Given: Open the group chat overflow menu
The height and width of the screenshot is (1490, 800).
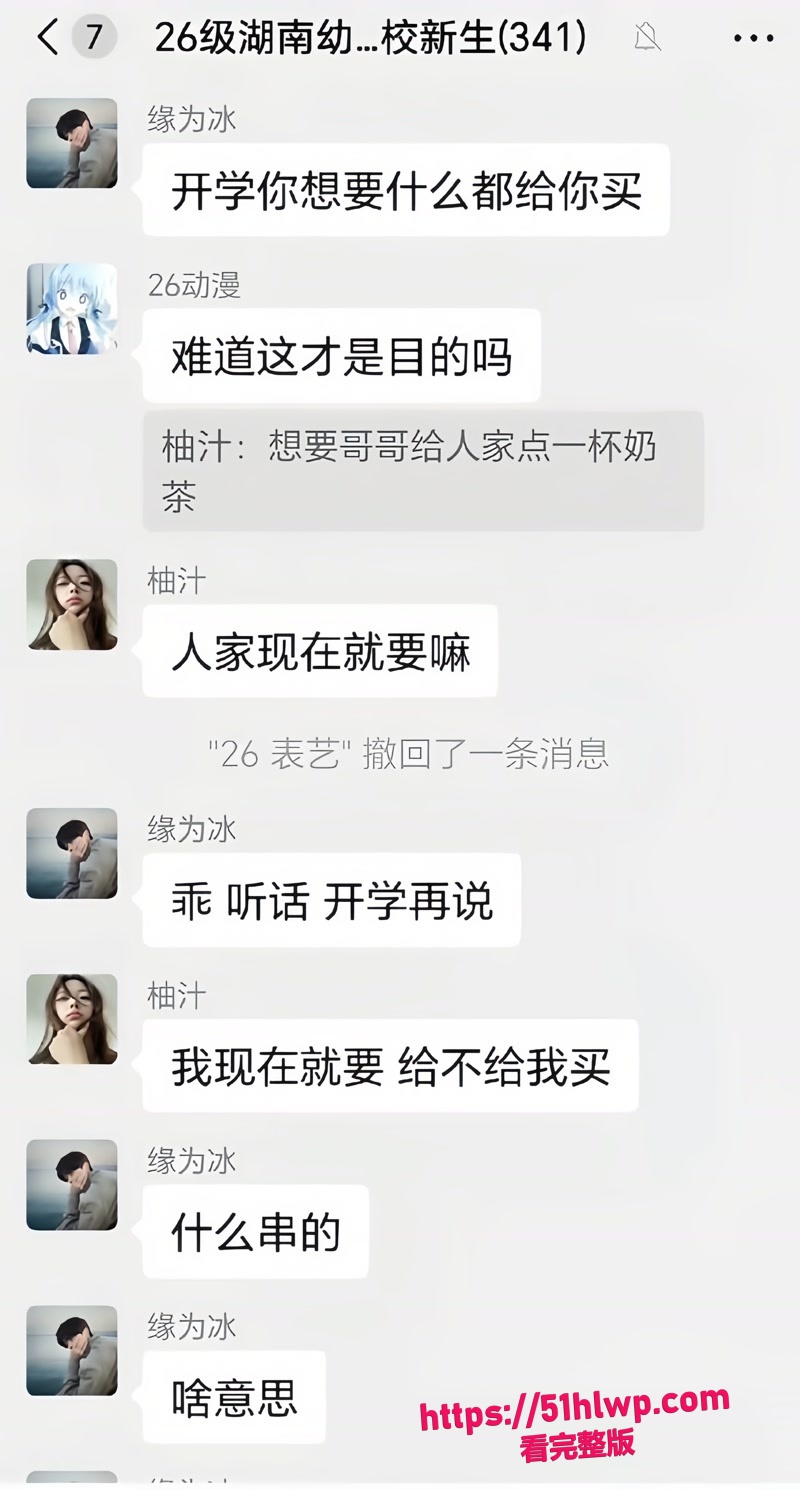Looking at the screenshot, I should (754, 39).
